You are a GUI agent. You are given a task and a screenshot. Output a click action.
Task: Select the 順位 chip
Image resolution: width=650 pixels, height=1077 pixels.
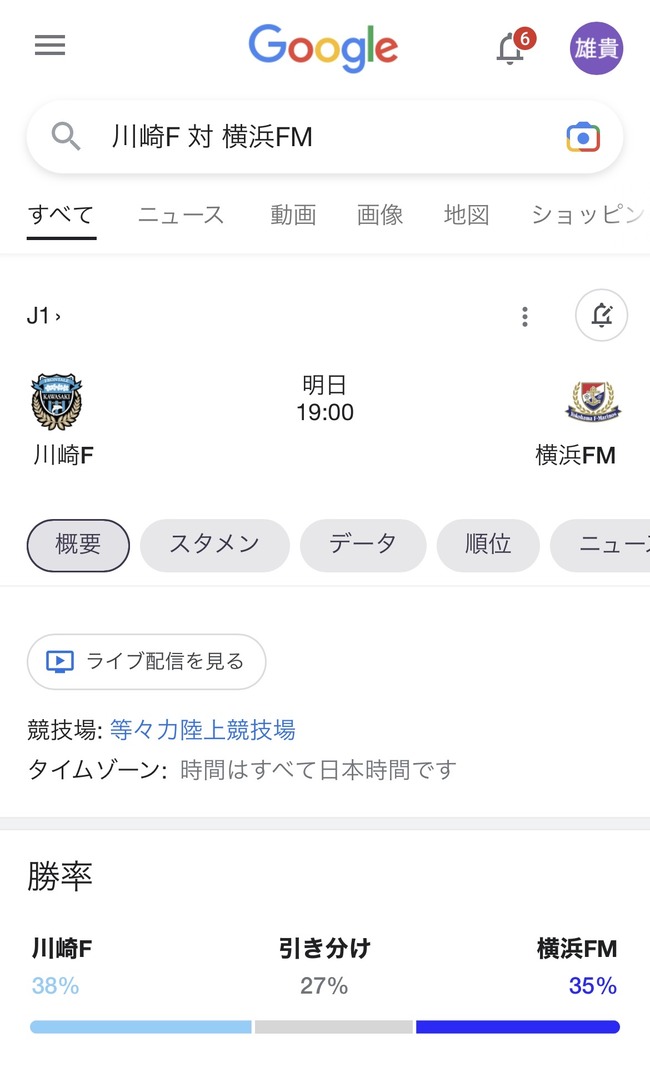[x=488, y=545]
